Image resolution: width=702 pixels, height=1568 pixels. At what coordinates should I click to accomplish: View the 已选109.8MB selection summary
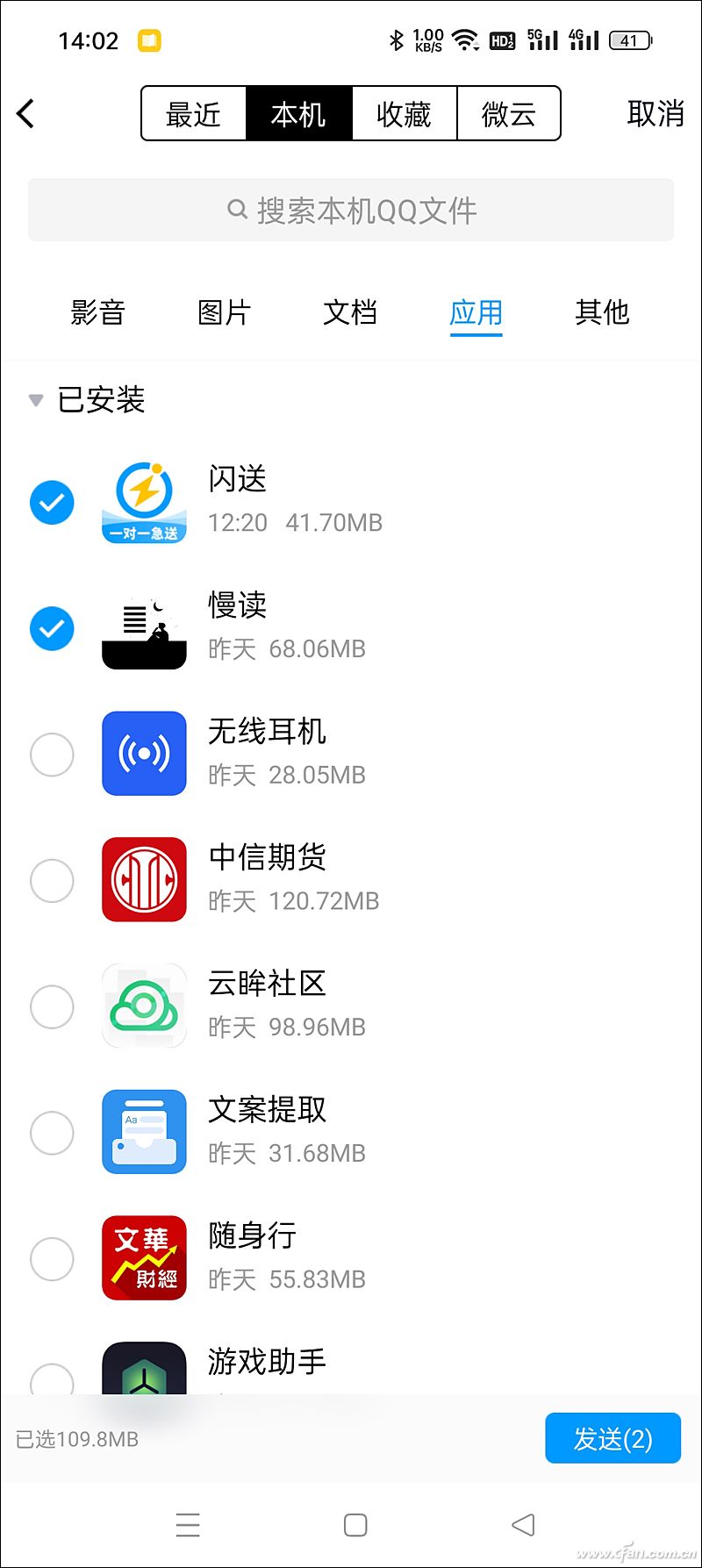coord(76,1439)
